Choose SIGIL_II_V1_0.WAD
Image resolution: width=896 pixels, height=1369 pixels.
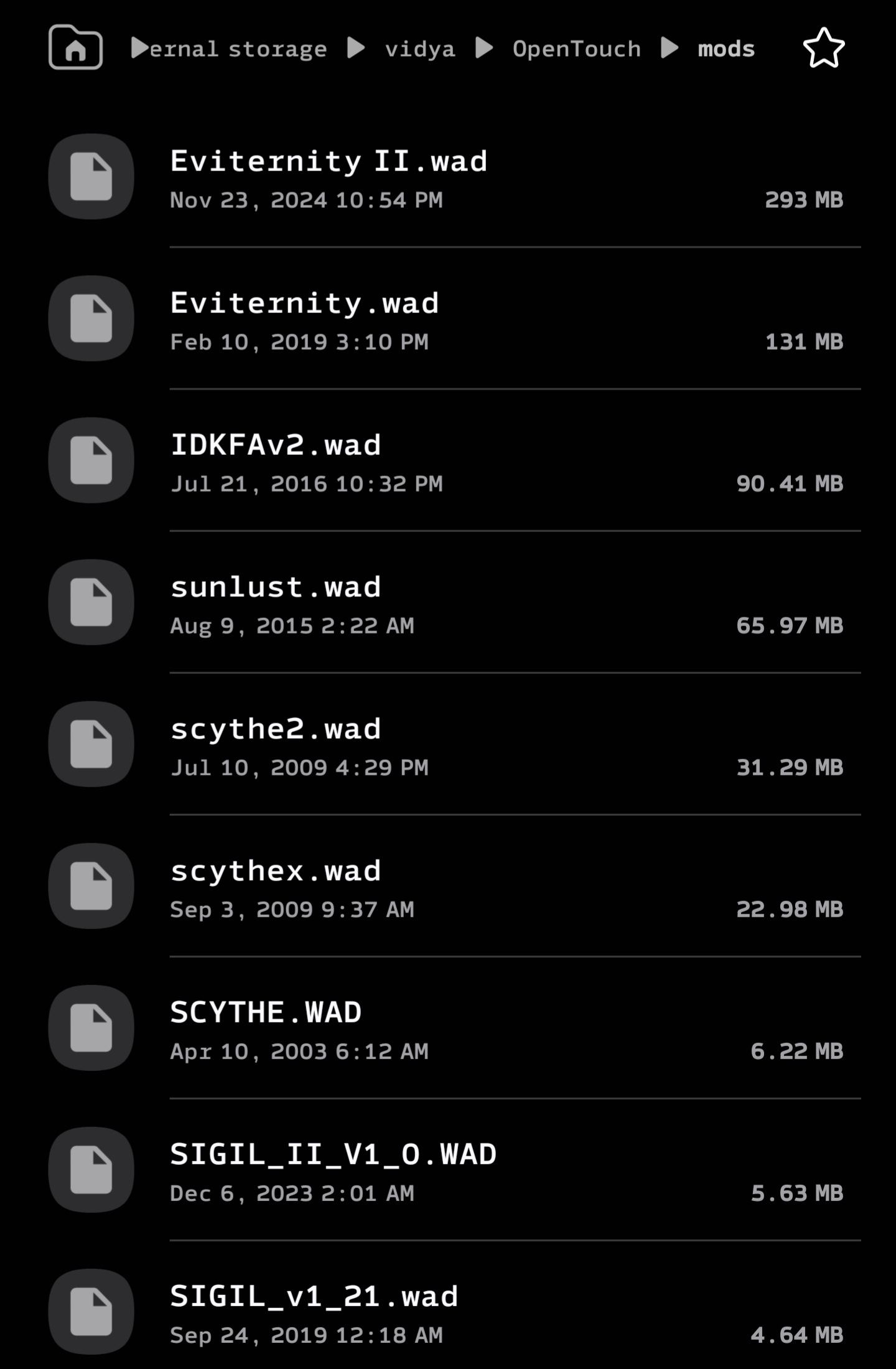pos(334,1155)
